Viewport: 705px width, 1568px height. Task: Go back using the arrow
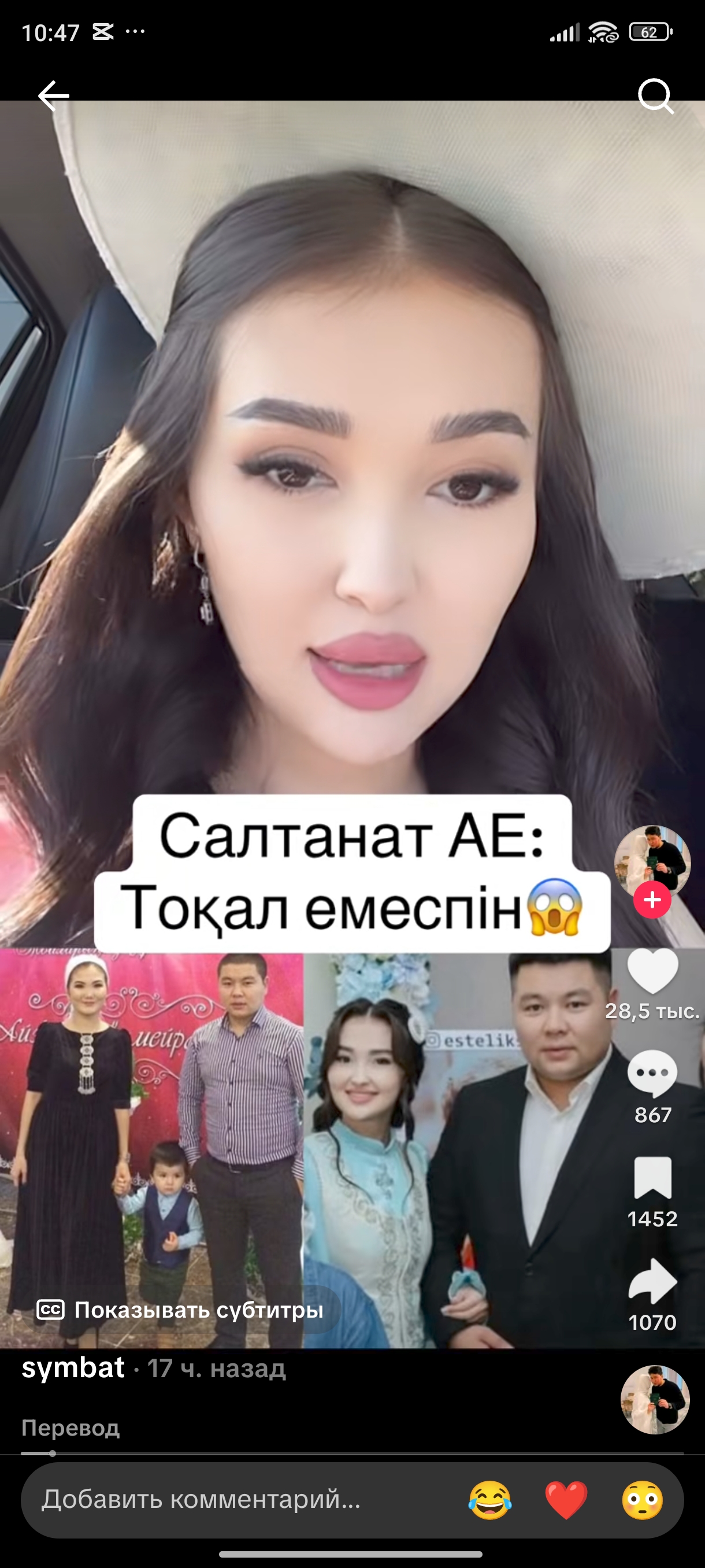pos(53,95)
